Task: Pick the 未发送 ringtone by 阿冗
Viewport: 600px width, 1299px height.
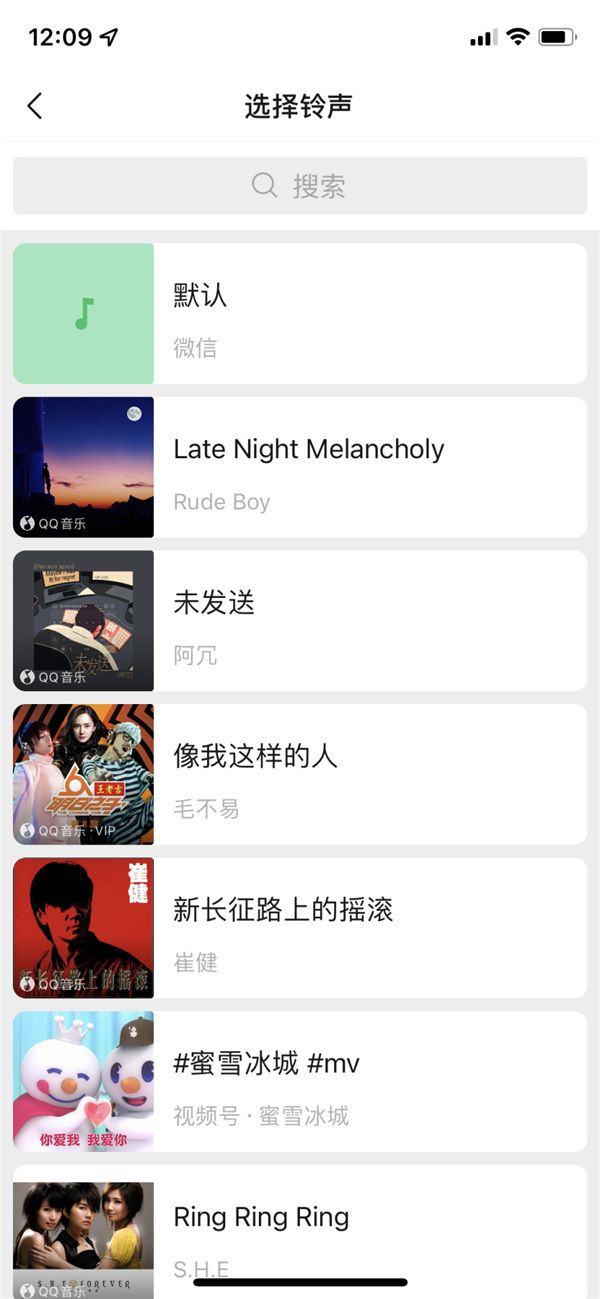Action: [x=300, y=621]
